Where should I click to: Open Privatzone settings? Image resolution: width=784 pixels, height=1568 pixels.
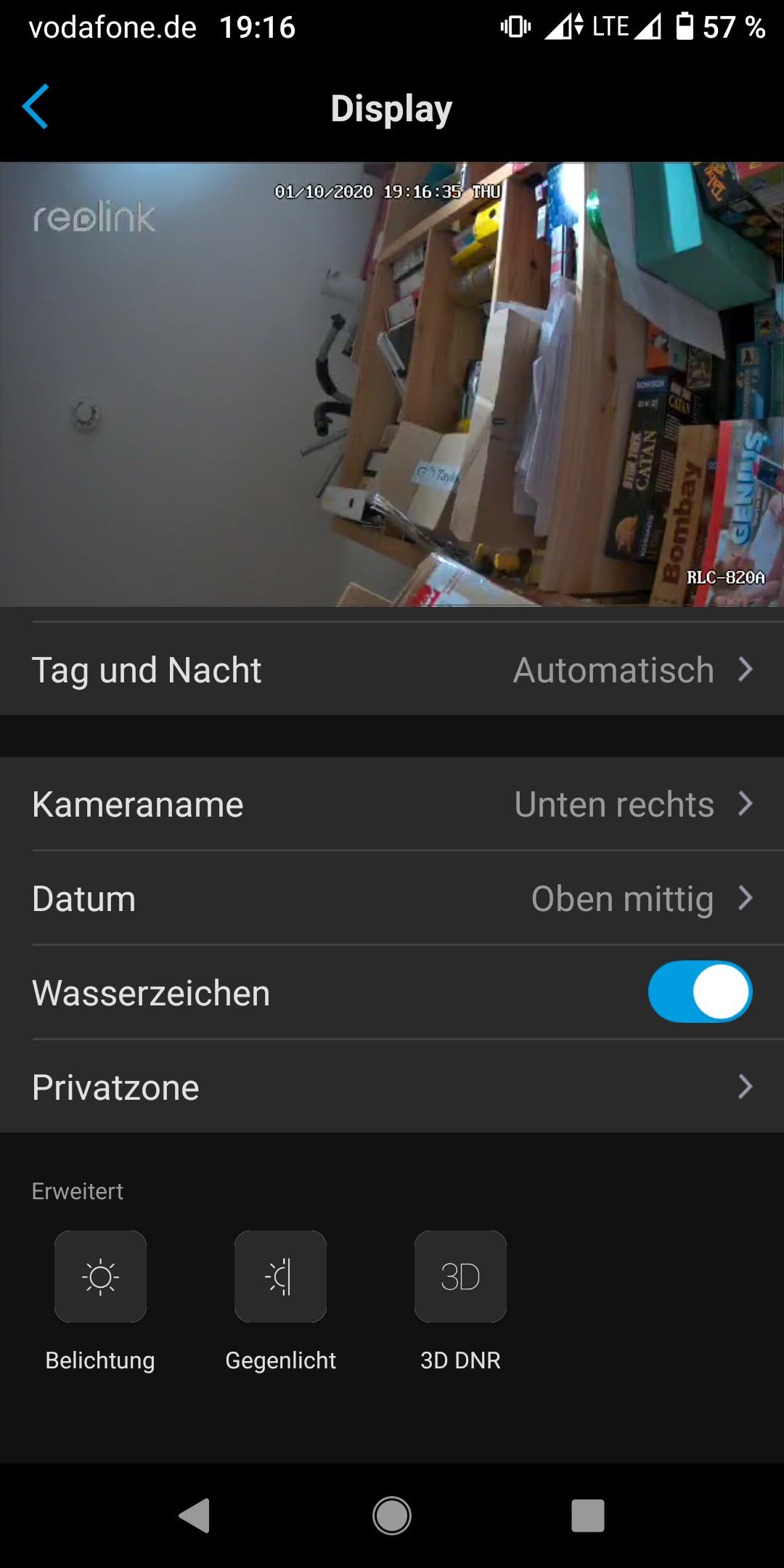392,1087
